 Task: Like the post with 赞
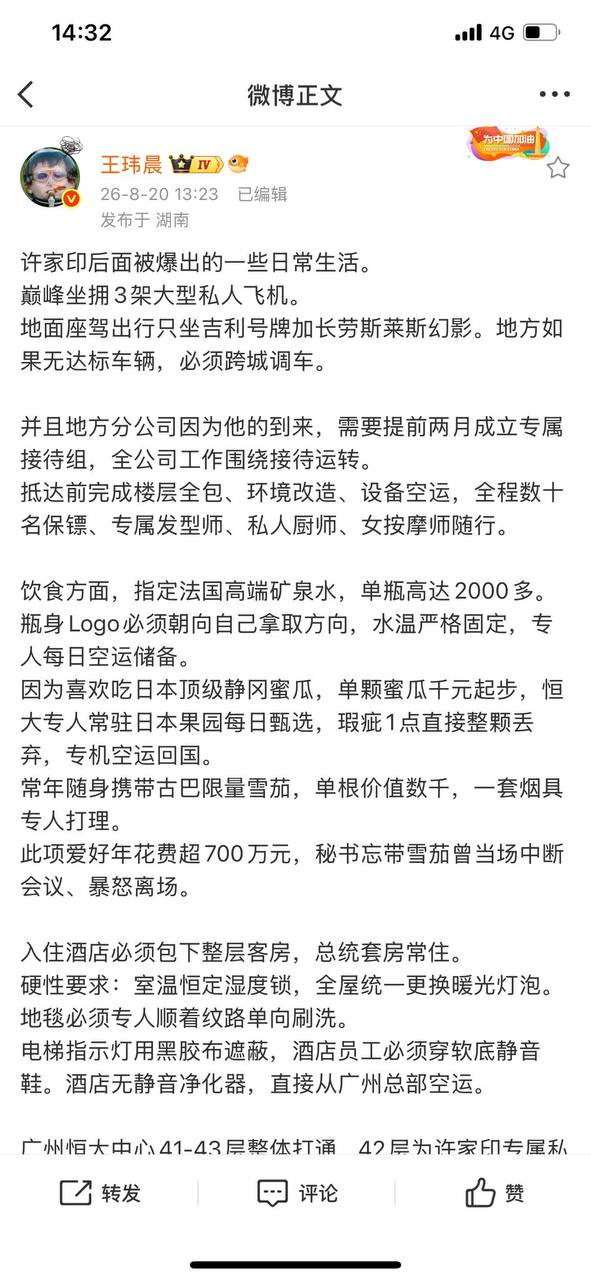494,1193
